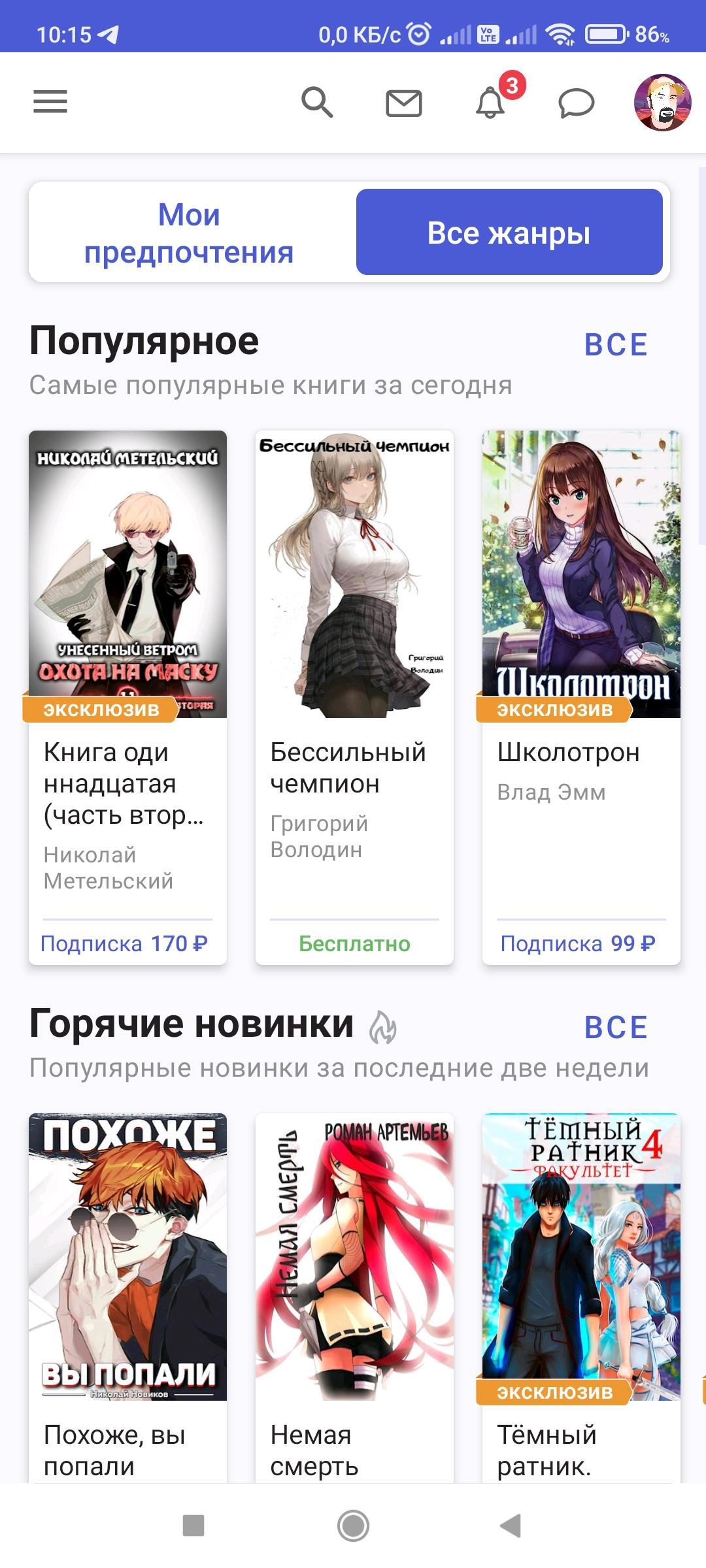Go back with the system back button
The width and height of the screenshot is (706, 1568).
[x=510, y=1526]
